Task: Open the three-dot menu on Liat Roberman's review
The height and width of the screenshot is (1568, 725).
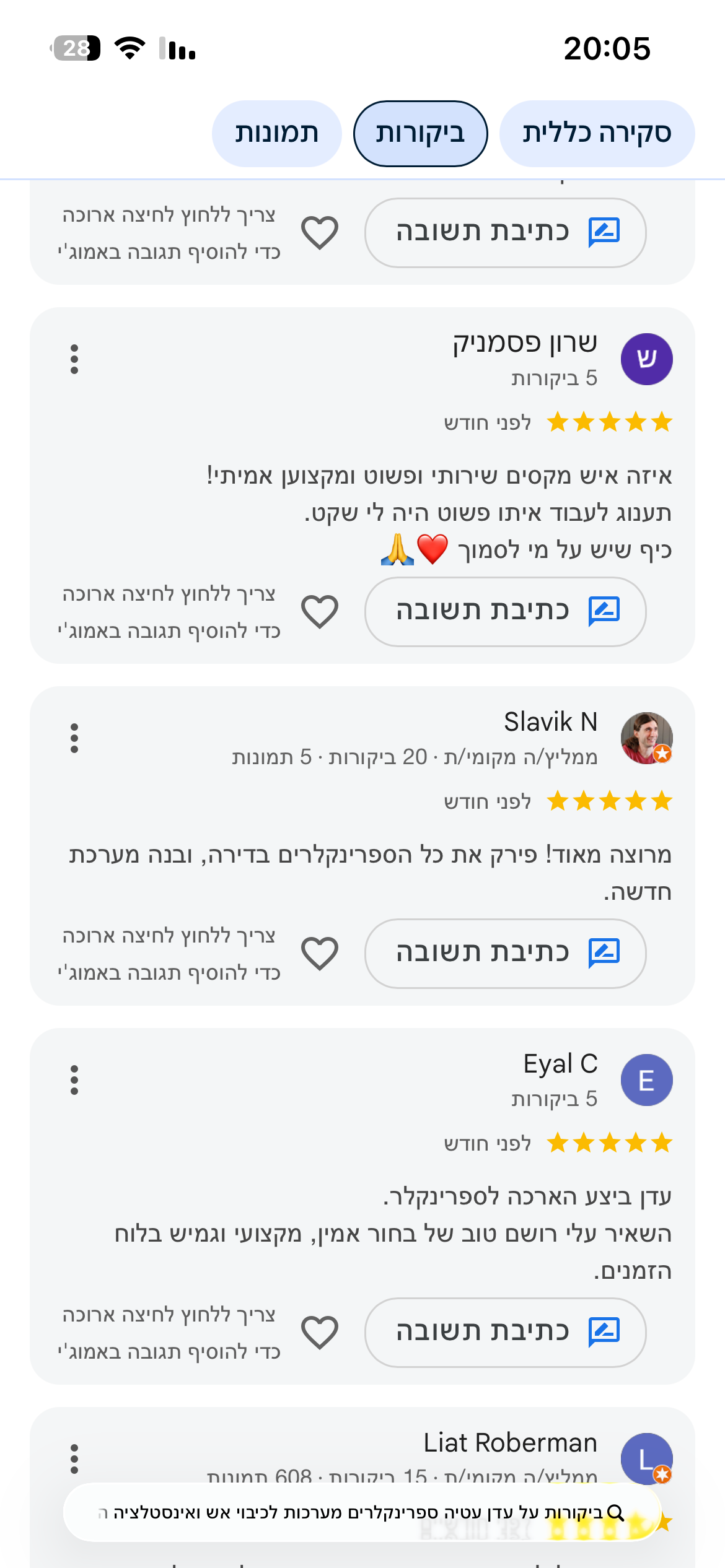Action: click(x=74, y=1459)
